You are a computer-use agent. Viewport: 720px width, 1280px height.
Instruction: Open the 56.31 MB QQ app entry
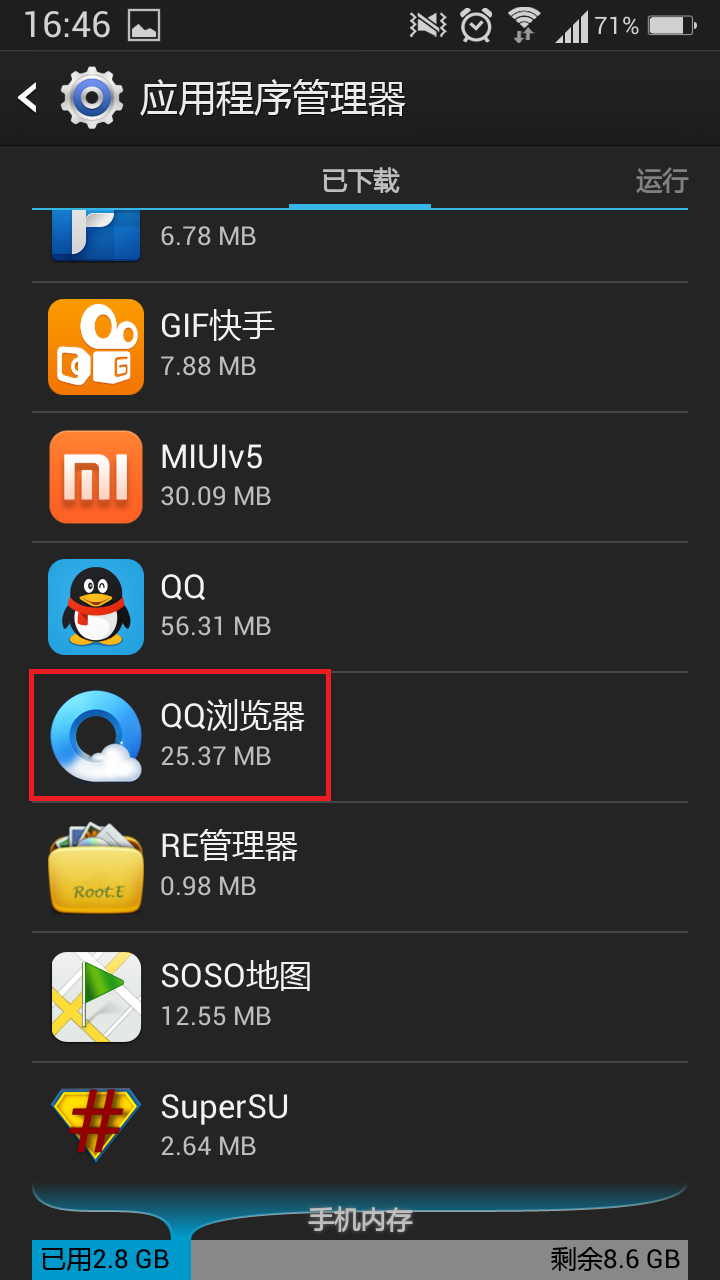click(x=360, y=606)
